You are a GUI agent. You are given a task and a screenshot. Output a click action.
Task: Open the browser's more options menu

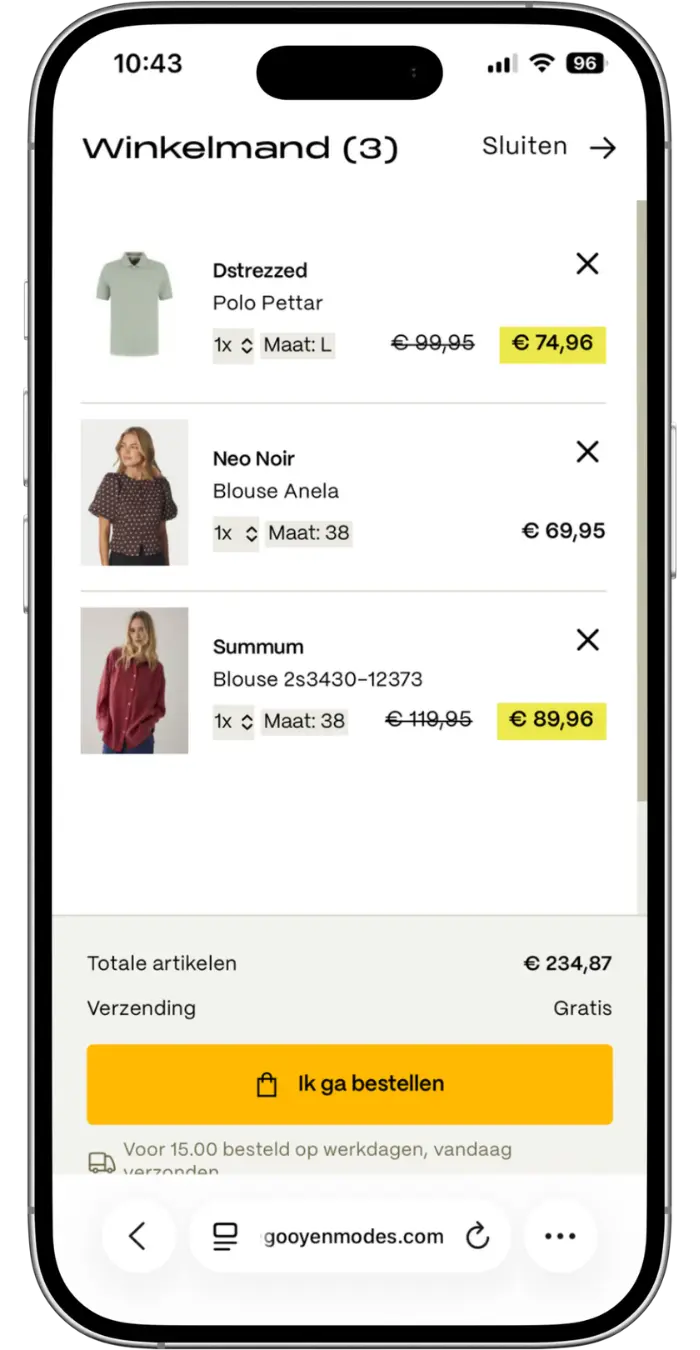coord(560,1237)
